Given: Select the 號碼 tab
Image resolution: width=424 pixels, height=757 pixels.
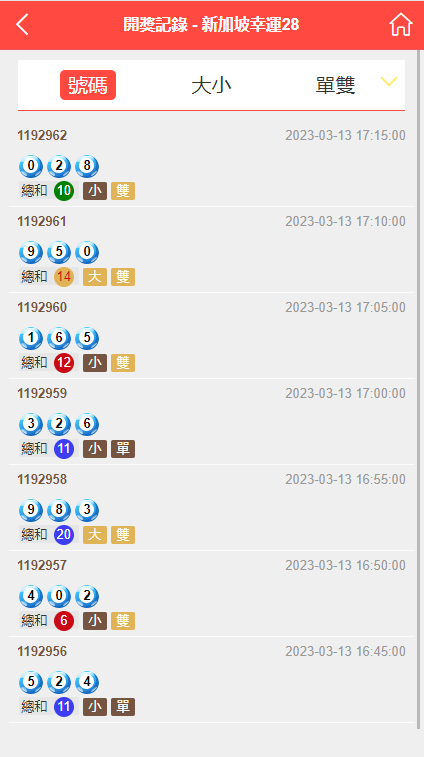Looking at the screenshot, I should click(x=88, y=85).
